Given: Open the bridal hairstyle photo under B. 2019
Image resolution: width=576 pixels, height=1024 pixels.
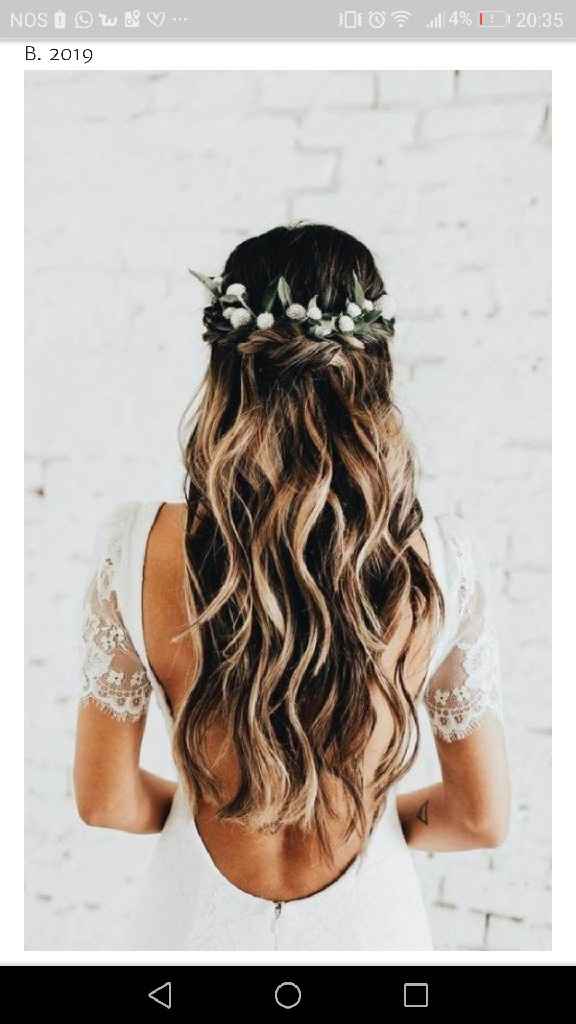Looking at the screenshot, I should pos(288,510).
